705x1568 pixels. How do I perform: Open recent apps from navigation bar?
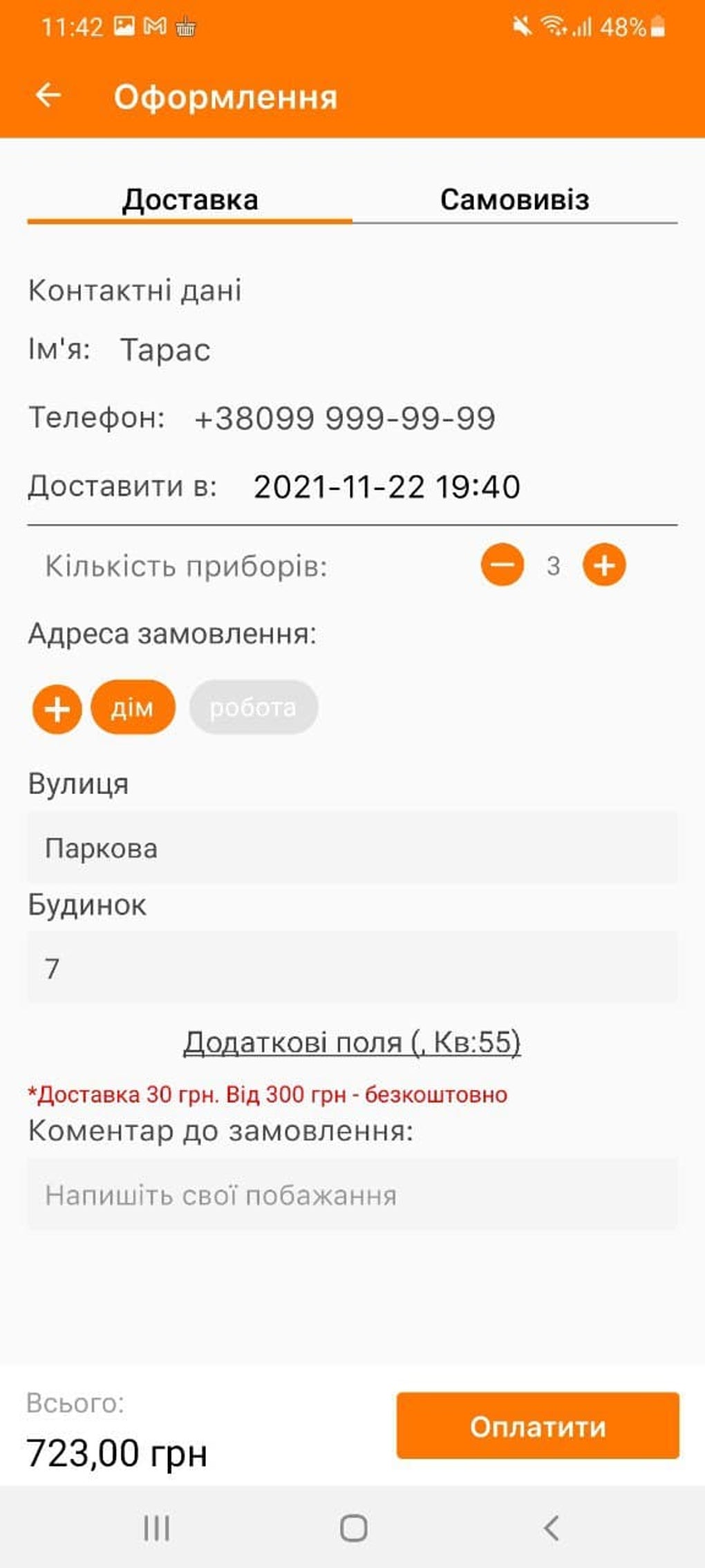coord(157,1528)
